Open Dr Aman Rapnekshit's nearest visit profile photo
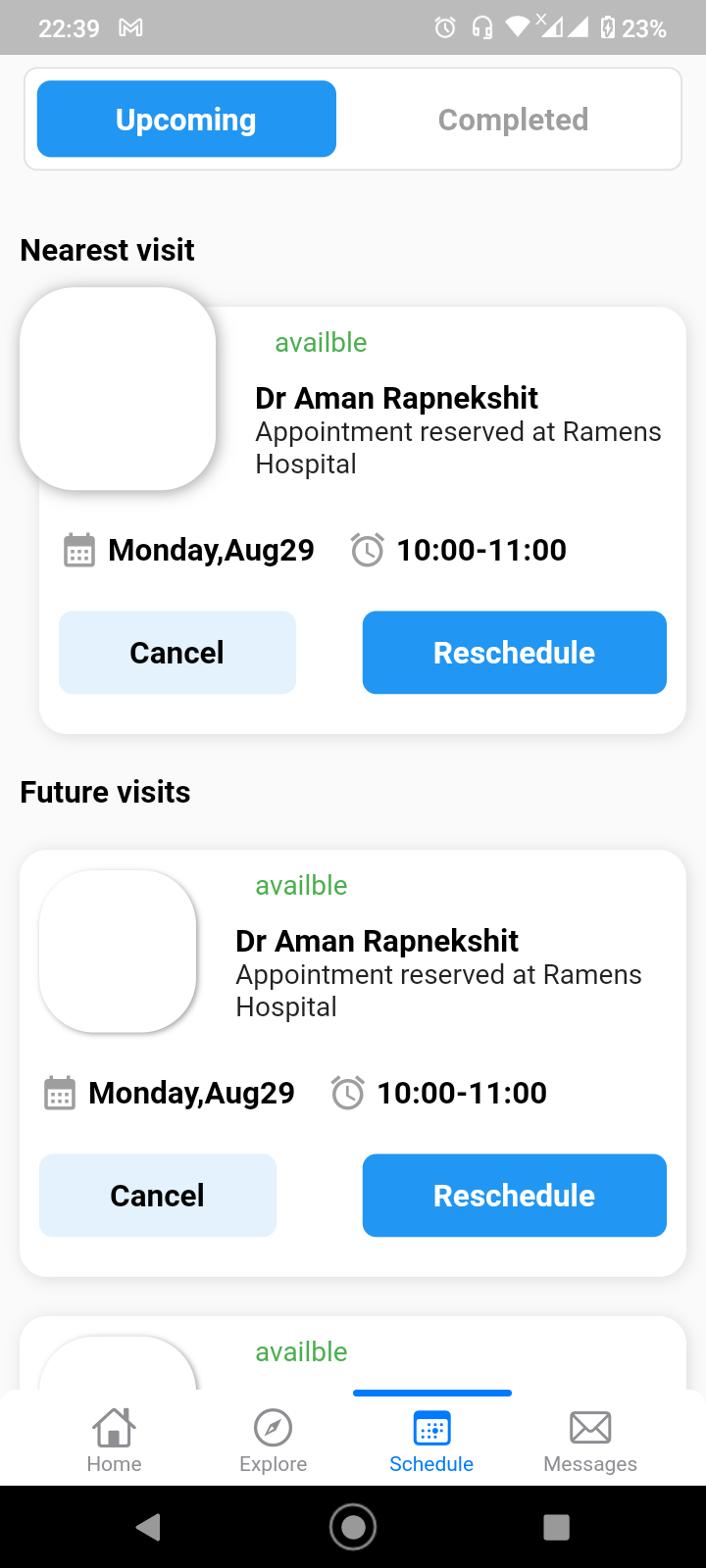 pos(117,388)
